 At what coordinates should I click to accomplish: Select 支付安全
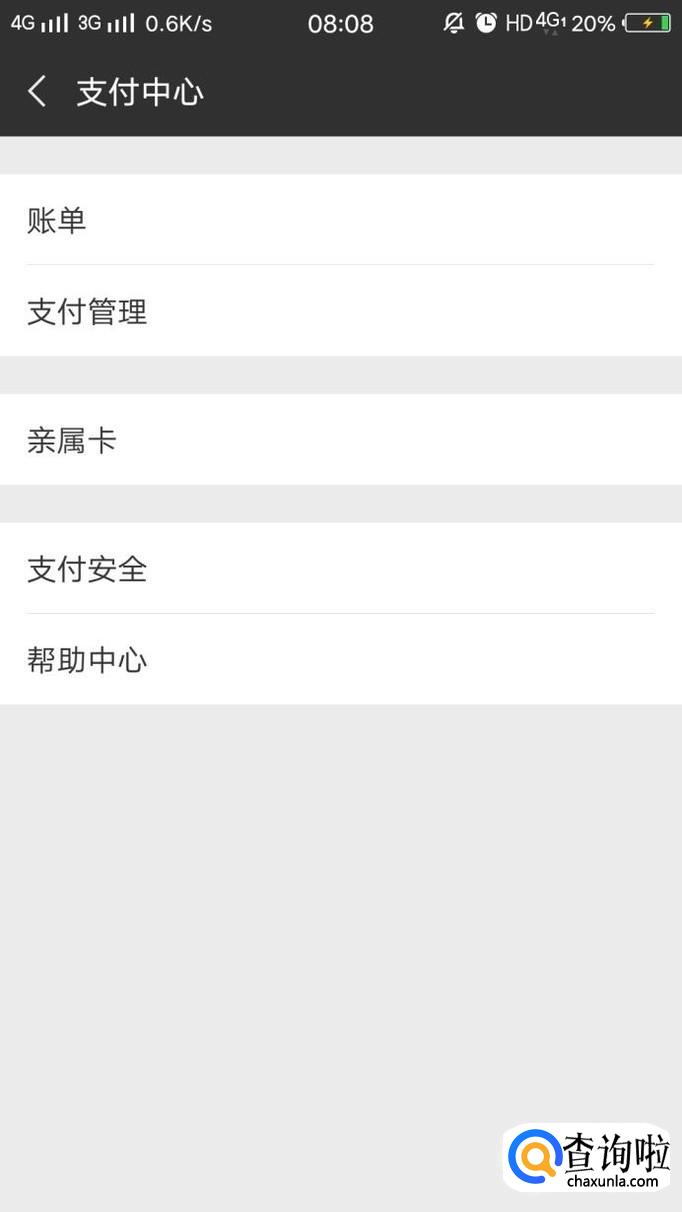(x=341, y=568)
